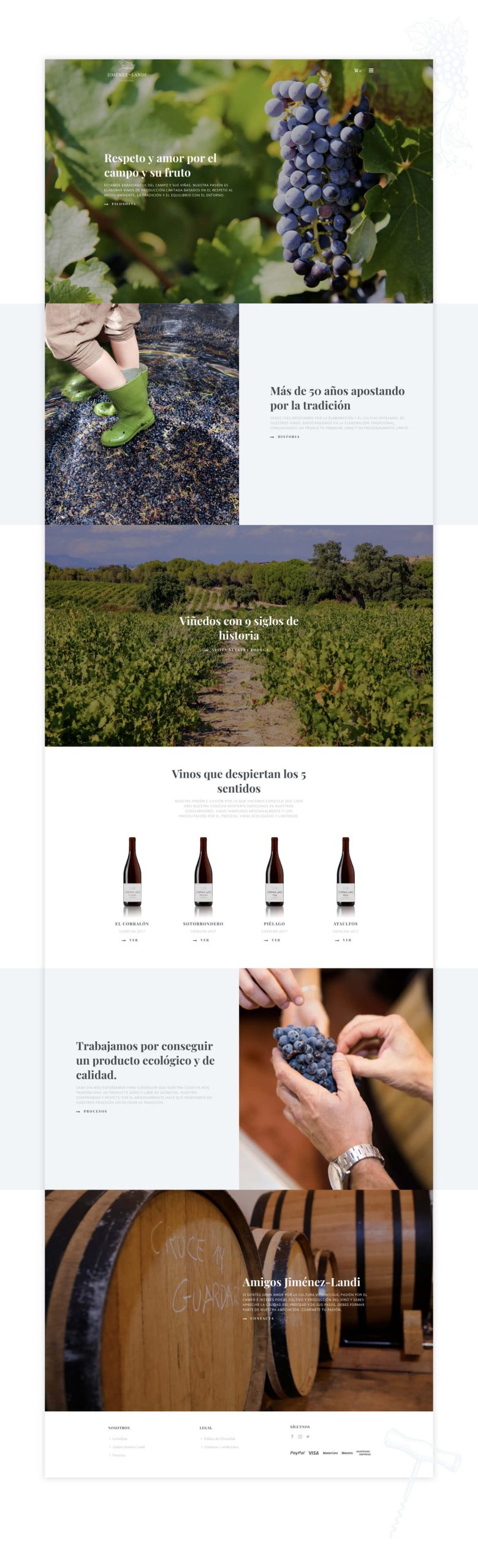Viewport: 478px width, 1568px height.
Task: View the Piélago wine
Action: (x=273, y=940)
